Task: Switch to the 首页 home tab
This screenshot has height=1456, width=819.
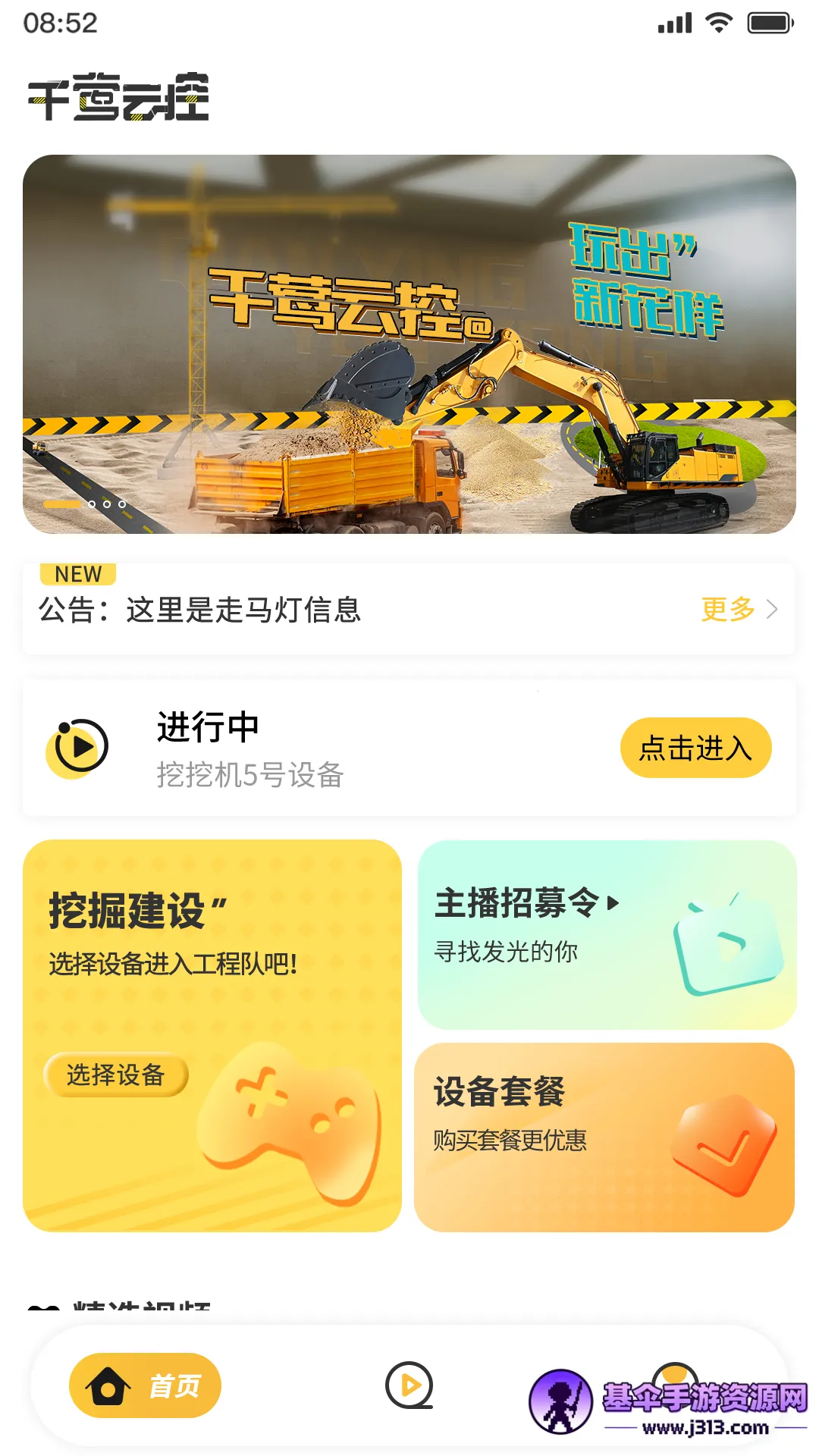Action: 145,1385
